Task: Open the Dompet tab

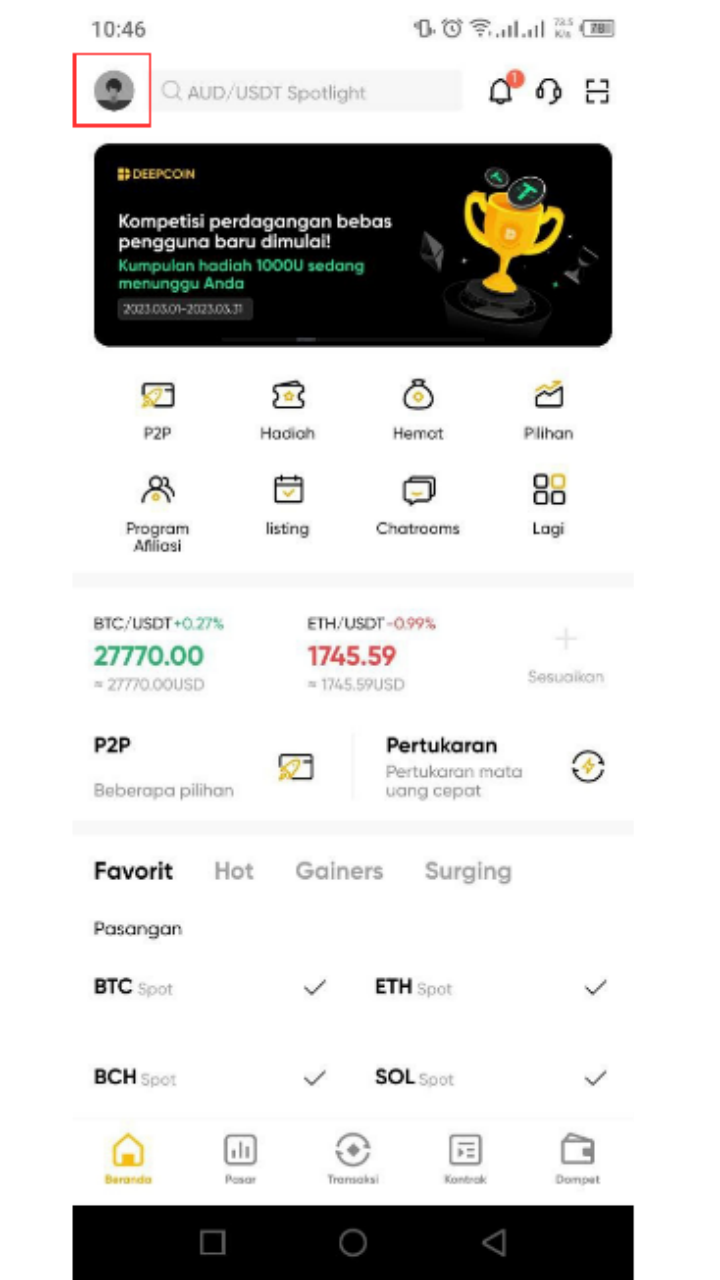Action: coord(577,1158)
